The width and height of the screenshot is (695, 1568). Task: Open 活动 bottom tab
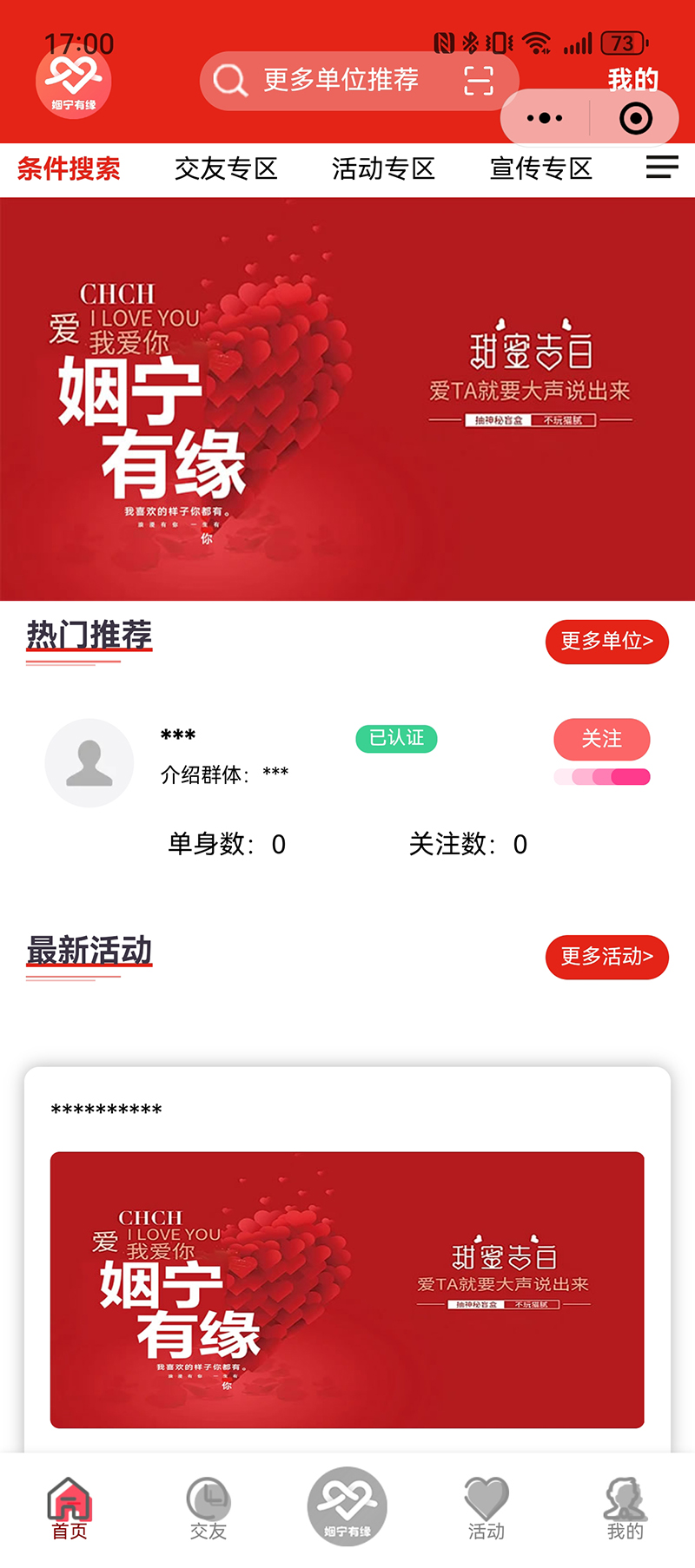point(486,1509)
